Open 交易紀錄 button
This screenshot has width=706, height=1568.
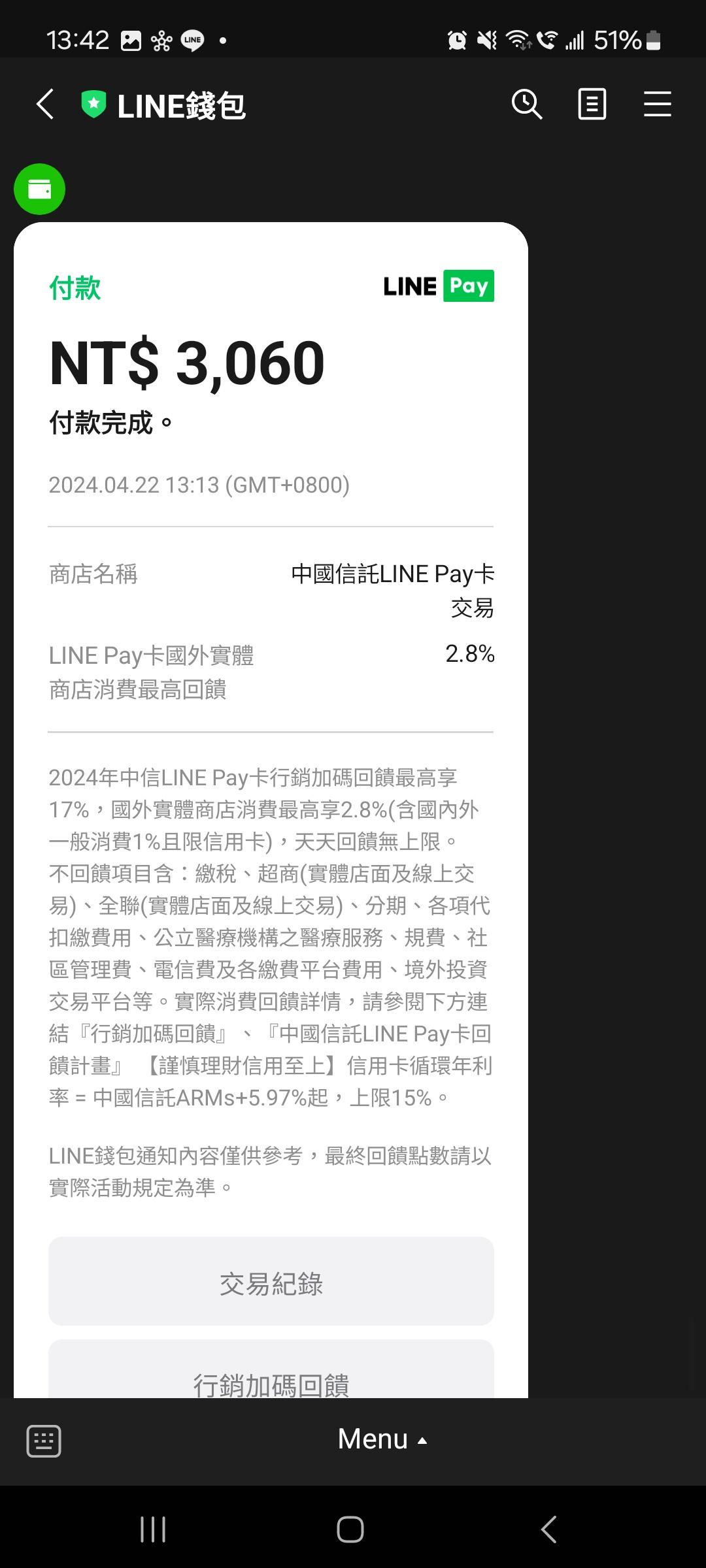point(271,1283)
